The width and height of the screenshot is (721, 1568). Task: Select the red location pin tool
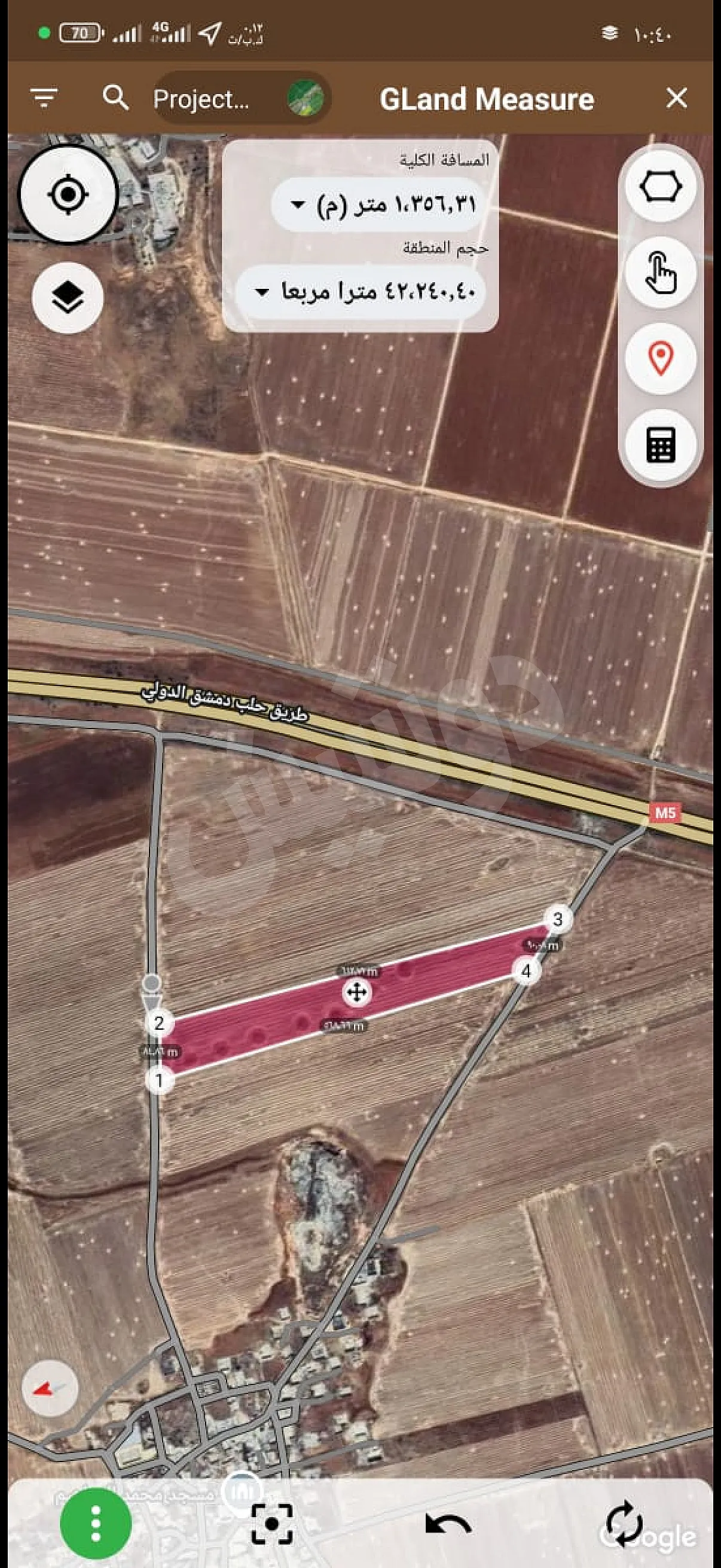tap(660, 358)
